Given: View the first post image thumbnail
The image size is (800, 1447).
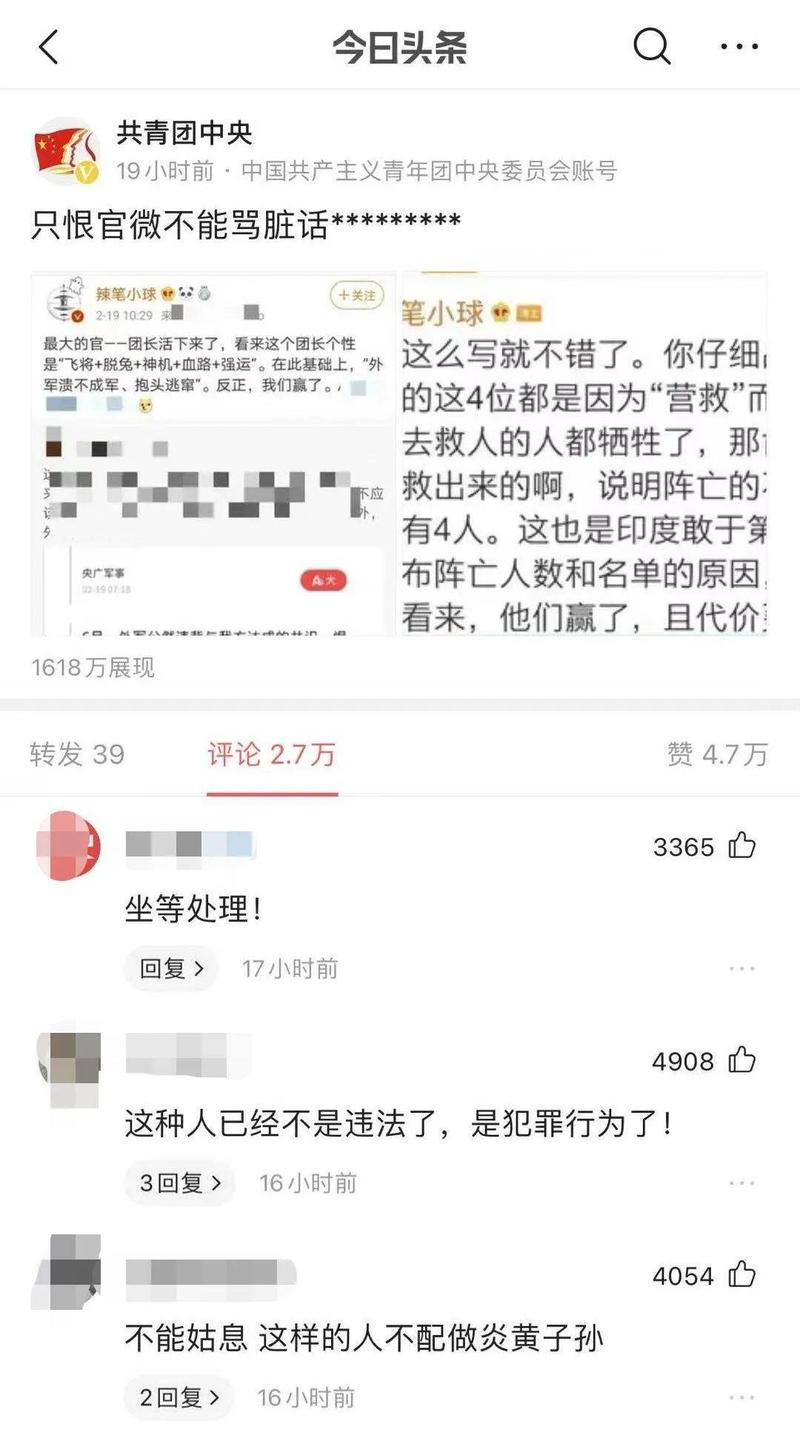Looking at the screenshot, I should pyautogui.click(x=212, y=454).
